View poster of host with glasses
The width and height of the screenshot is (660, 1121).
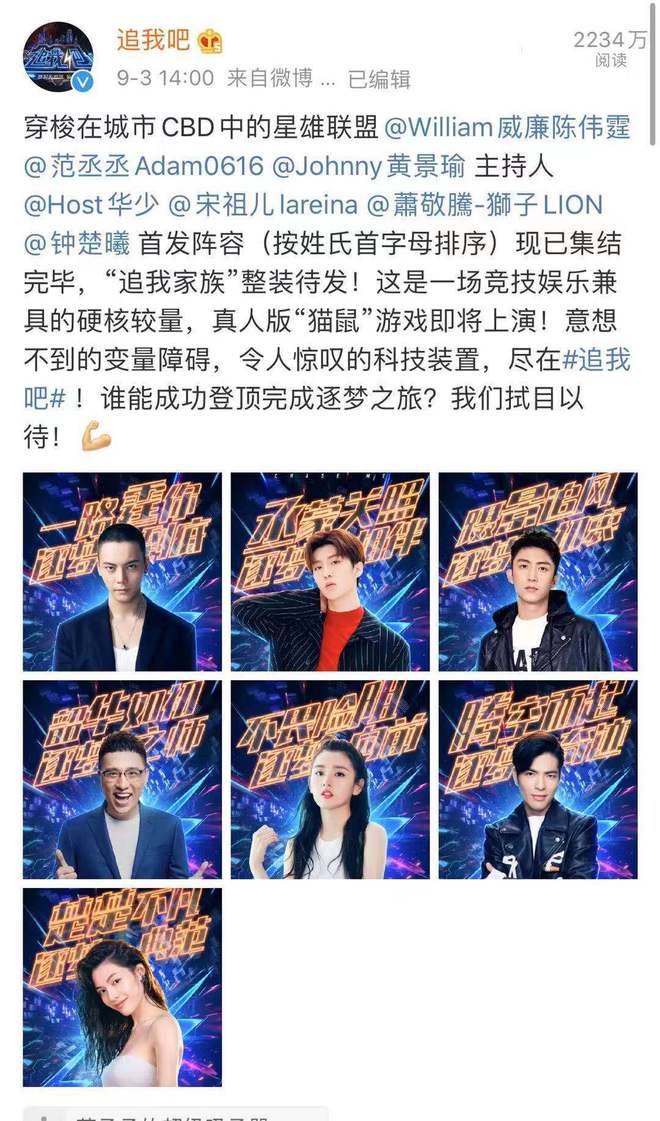pyautogui.click(x=123, y=780)
